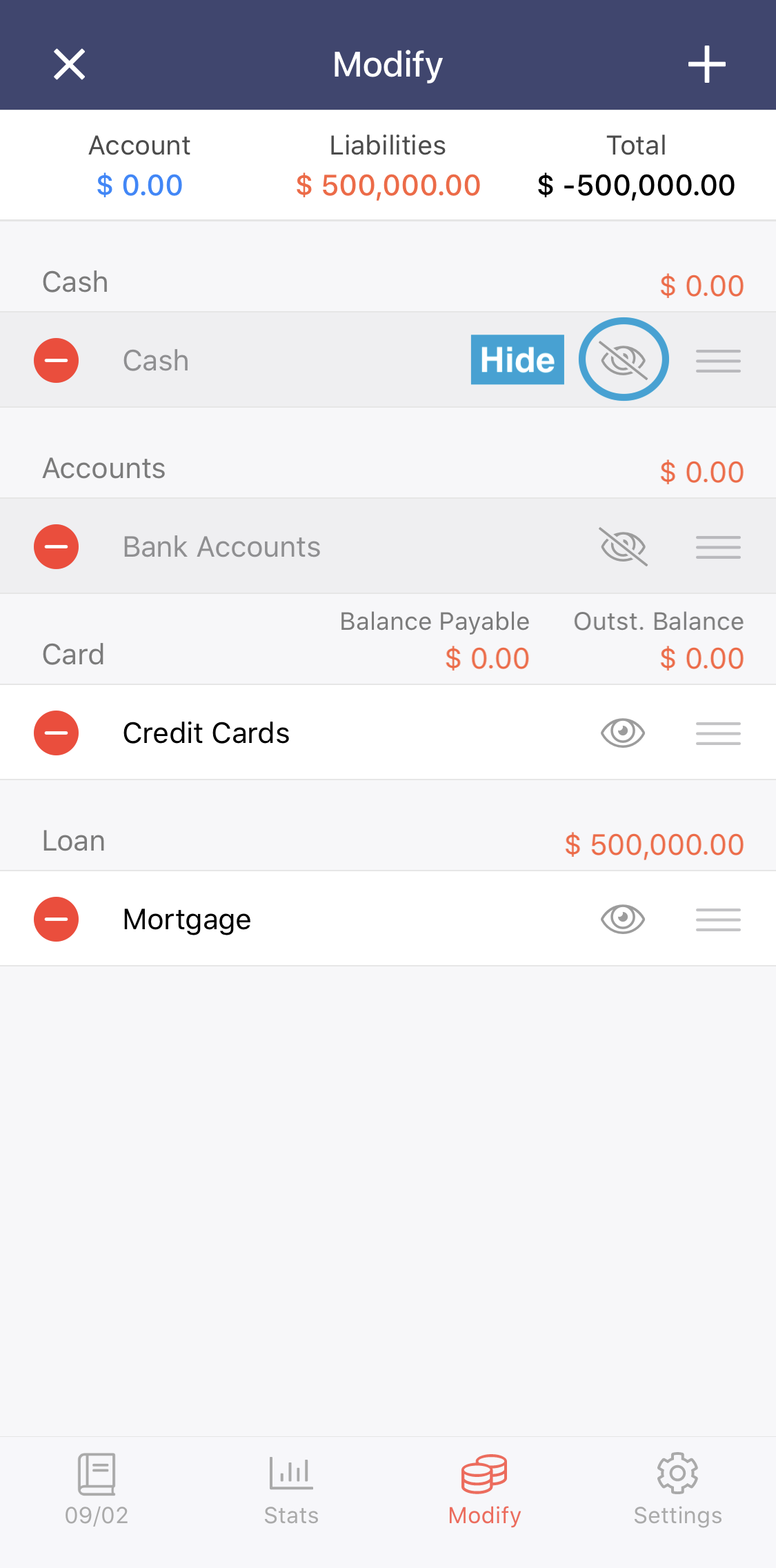The width and height of the screenshot is (776, 1568).
Task: Unhide the Bank Accounts row
Action: [623, 546]
